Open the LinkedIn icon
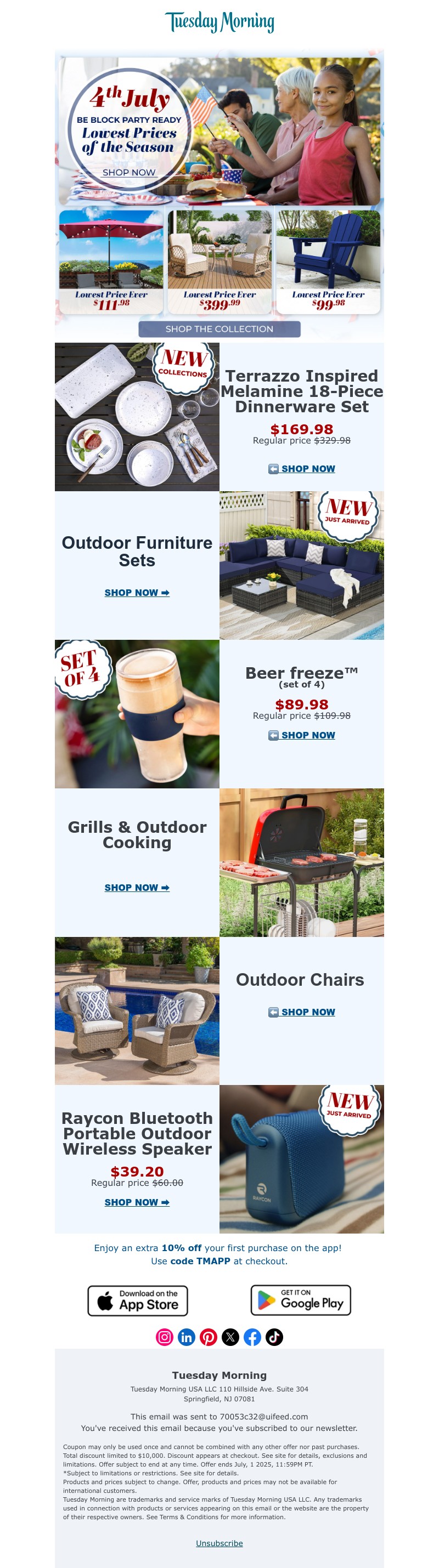This screenshot has width=439, height=1568. pyautogui.click(x=187, y=1337)
